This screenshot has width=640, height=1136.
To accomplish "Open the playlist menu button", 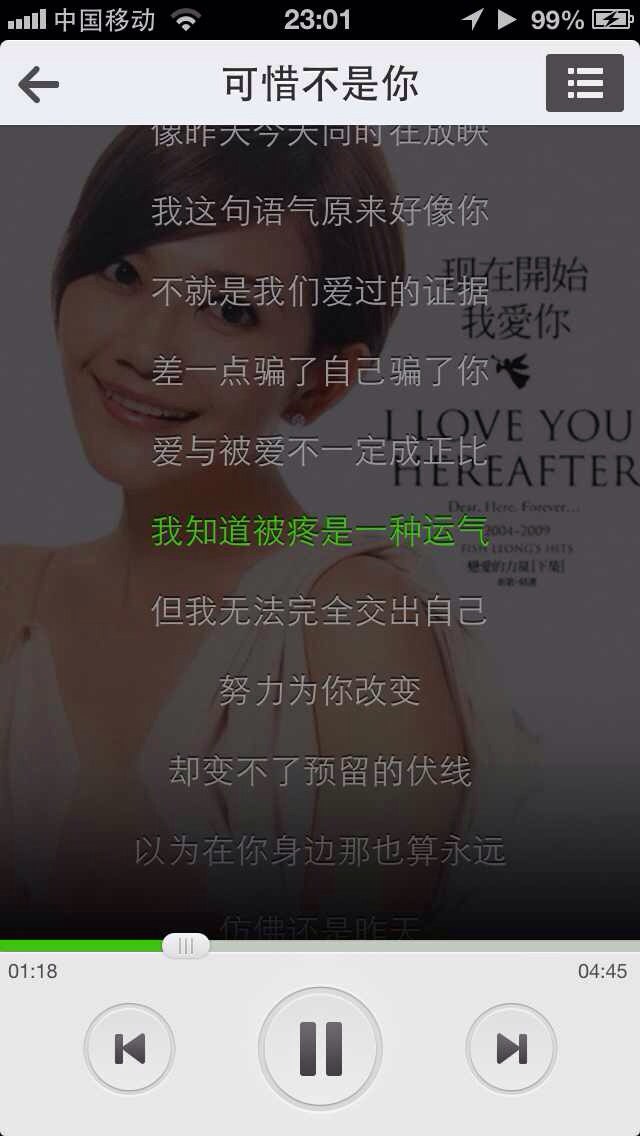I will (x=584, y=83).
